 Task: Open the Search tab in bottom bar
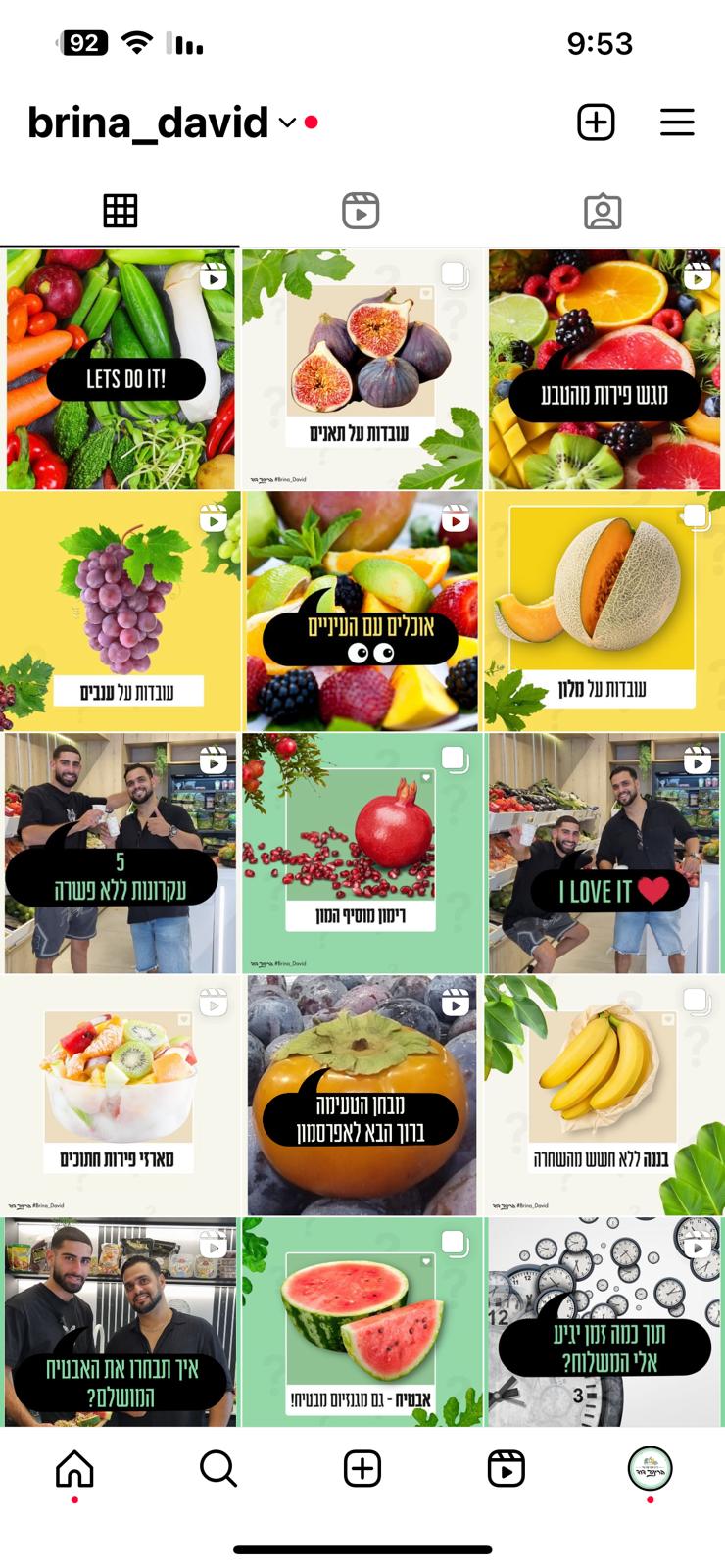click(217, 1468)
